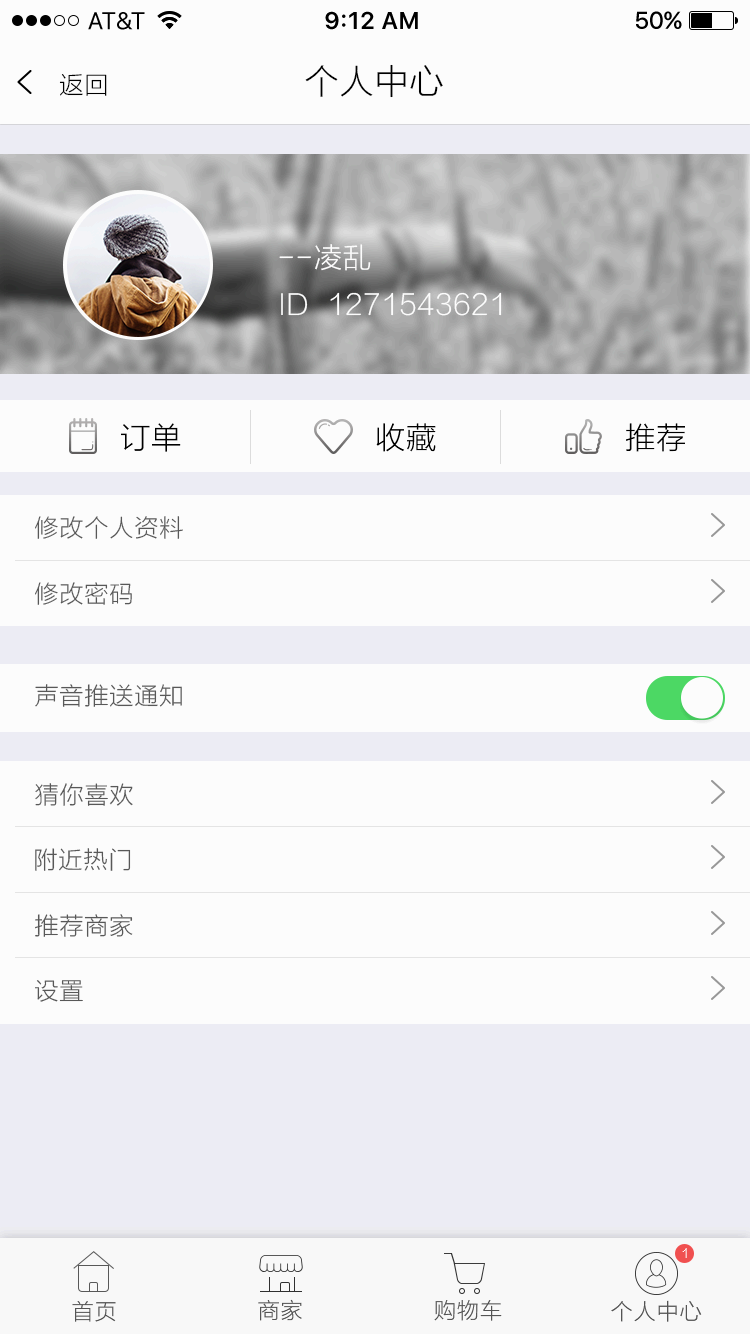Go back with the 返回 button
This screenshot has height=1334, width=750.
(62, 84)
